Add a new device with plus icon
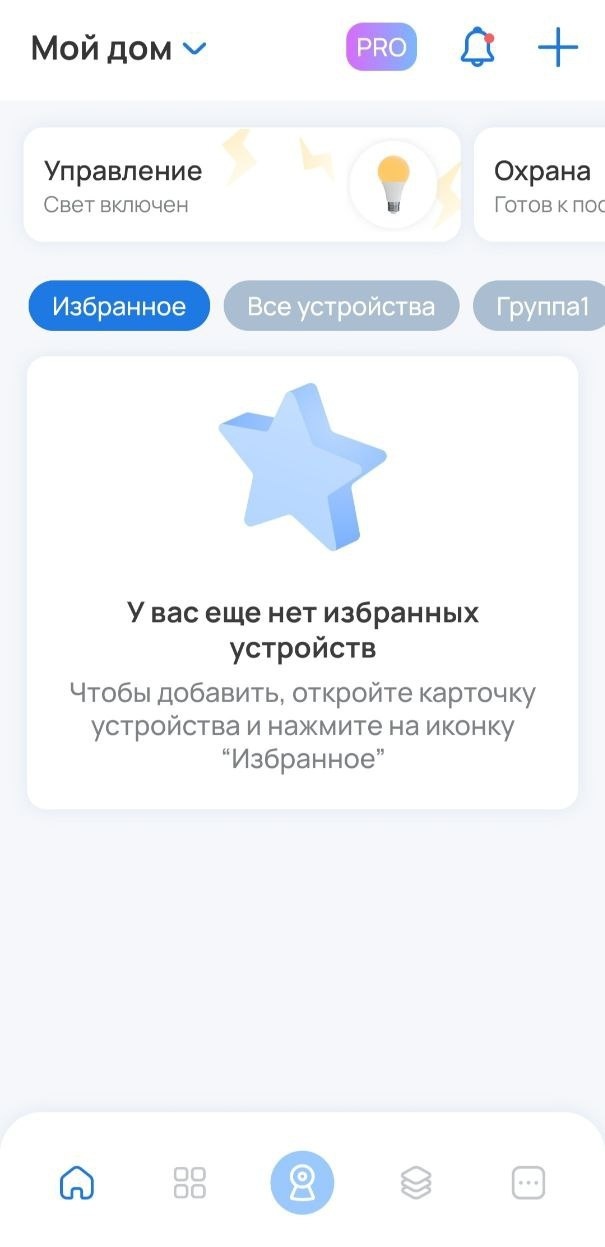Screen dimensions: 605x1247 coord(557,48)
